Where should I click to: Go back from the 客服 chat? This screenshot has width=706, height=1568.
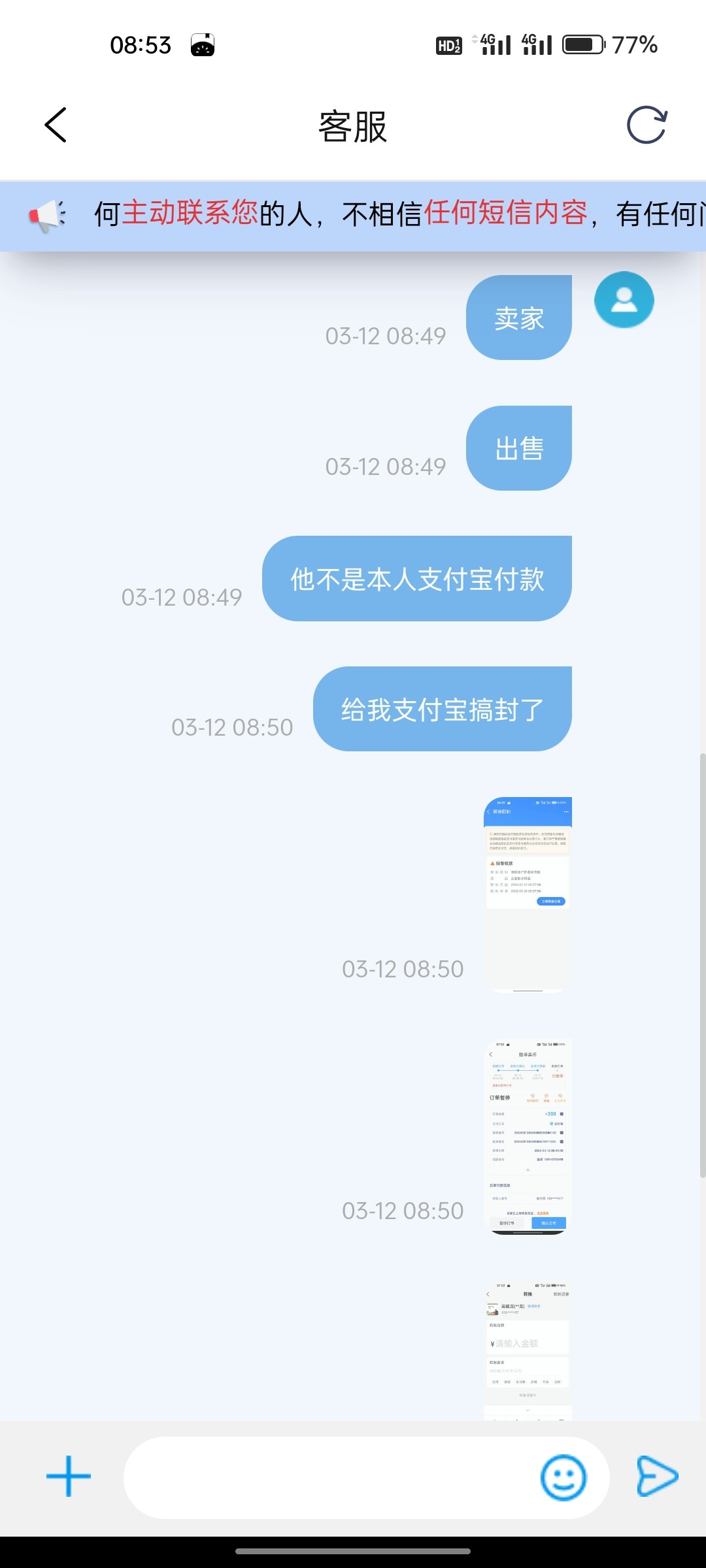56,125
